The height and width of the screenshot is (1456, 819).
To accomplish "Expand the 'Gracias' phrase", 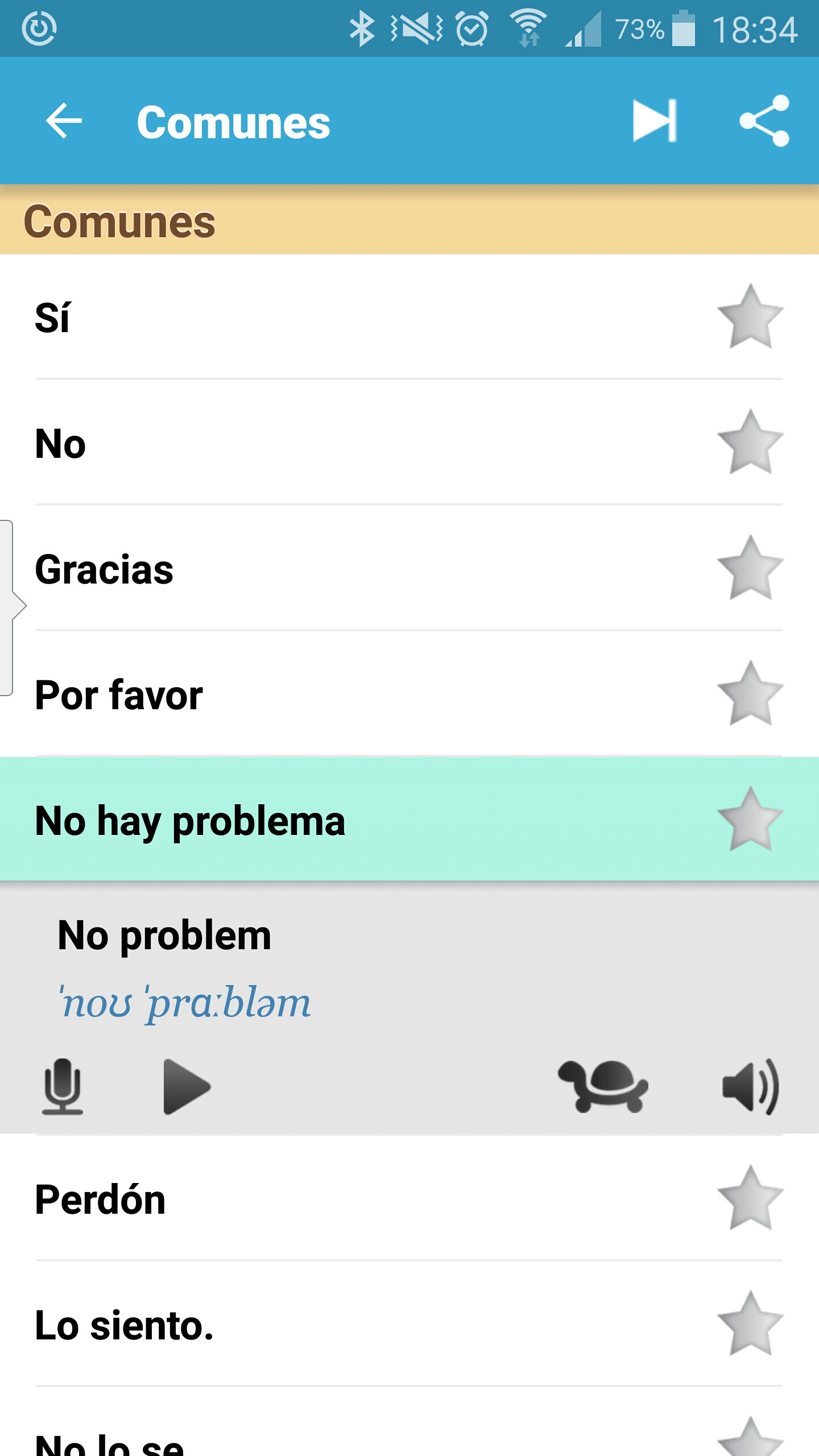I will [x=341, y=569].
